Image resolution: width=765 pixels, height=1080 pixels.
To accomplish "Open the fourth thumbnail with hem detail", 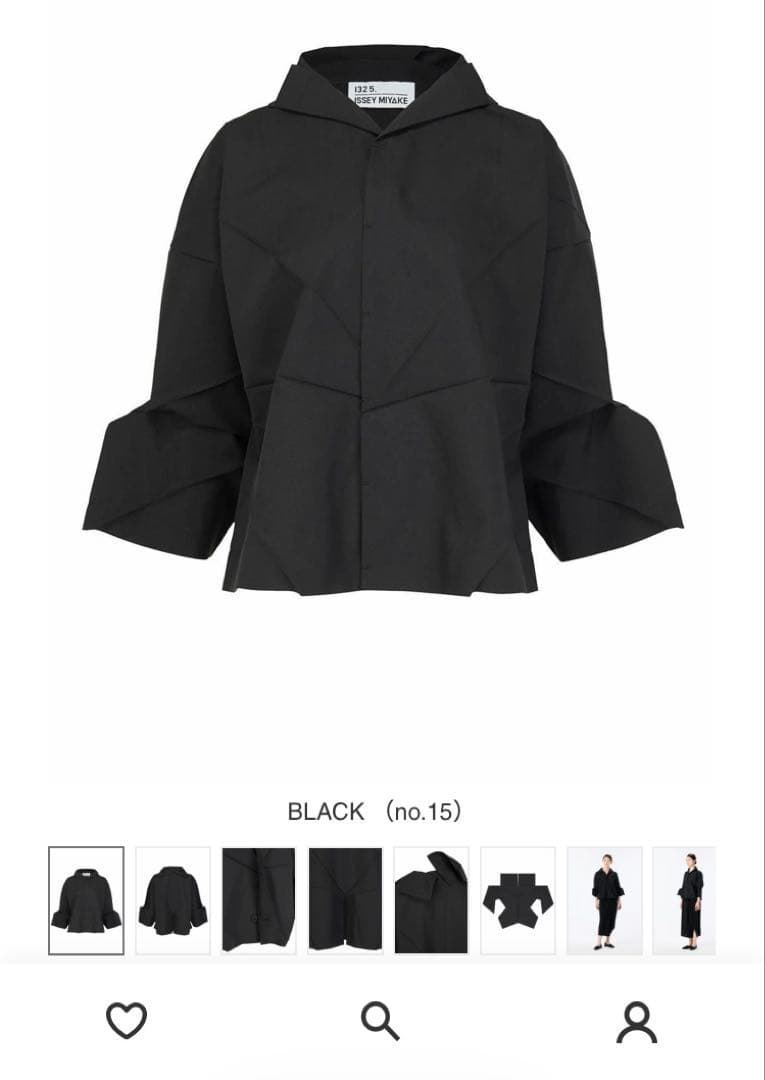I will tap(345, 900).
